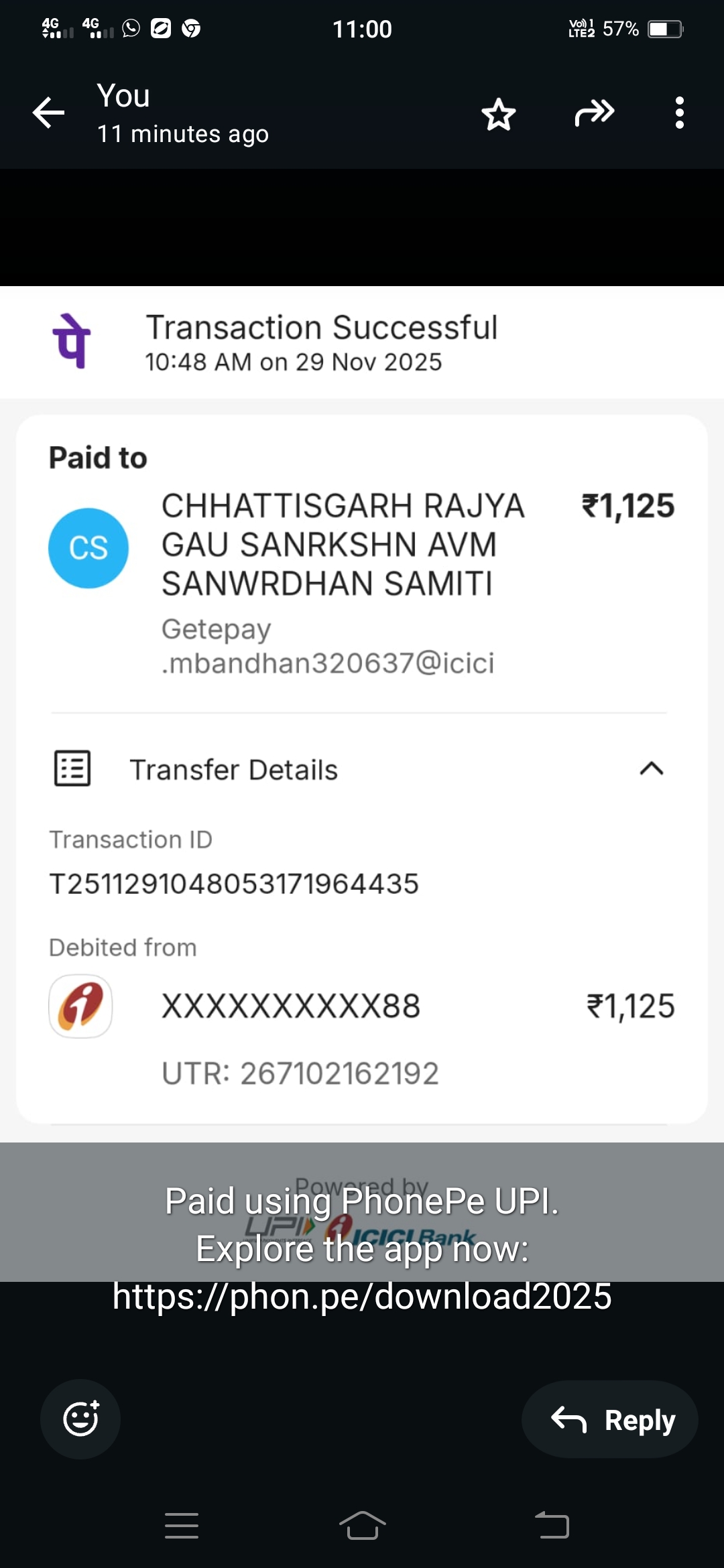Open the three-dot overflow menu
This screenshot has height=1568, width=724.
click(x=679, y=113)
